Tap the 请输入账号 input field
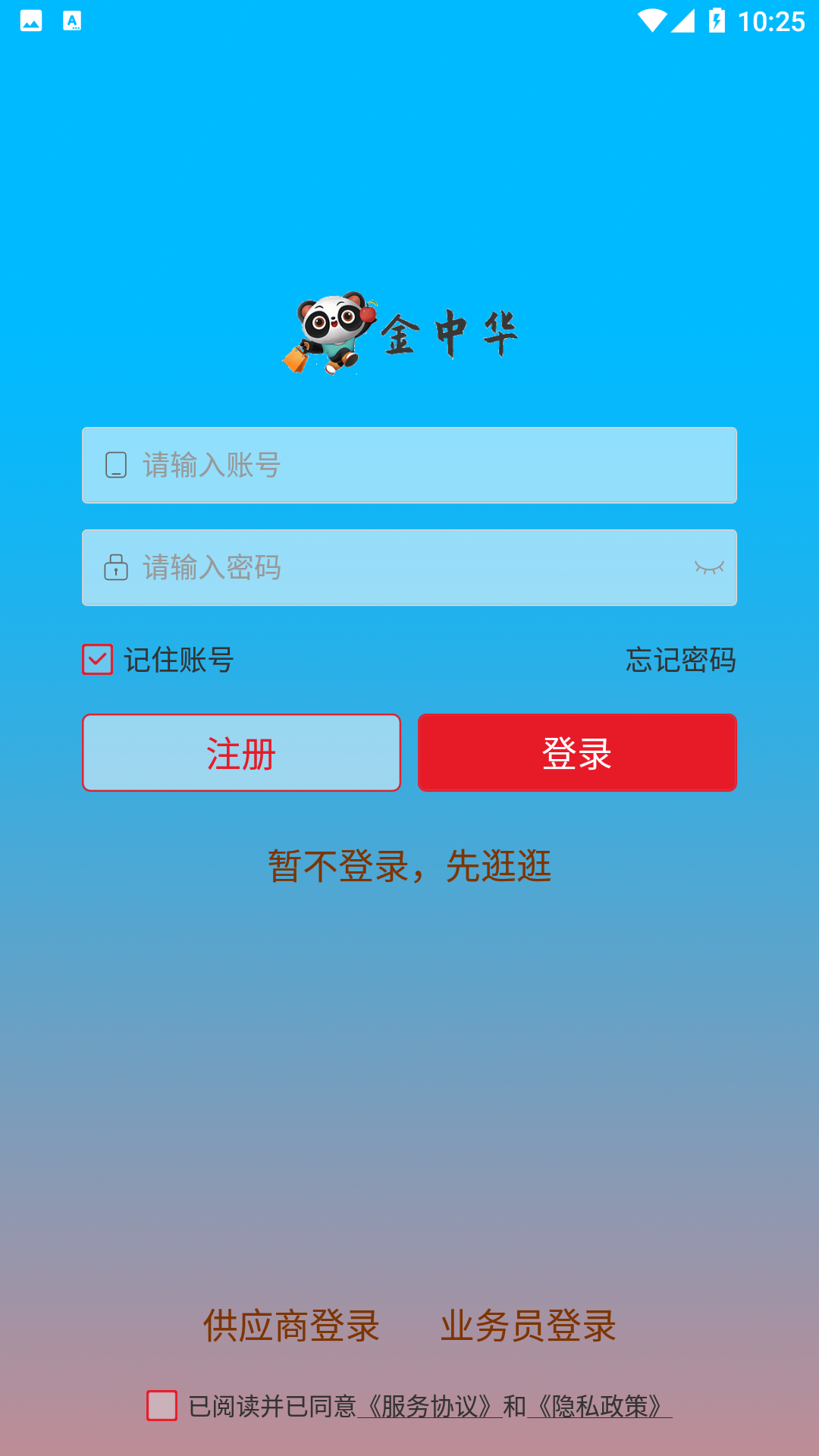This screenshot has height=1456, width=819. [x=409, y=465]
